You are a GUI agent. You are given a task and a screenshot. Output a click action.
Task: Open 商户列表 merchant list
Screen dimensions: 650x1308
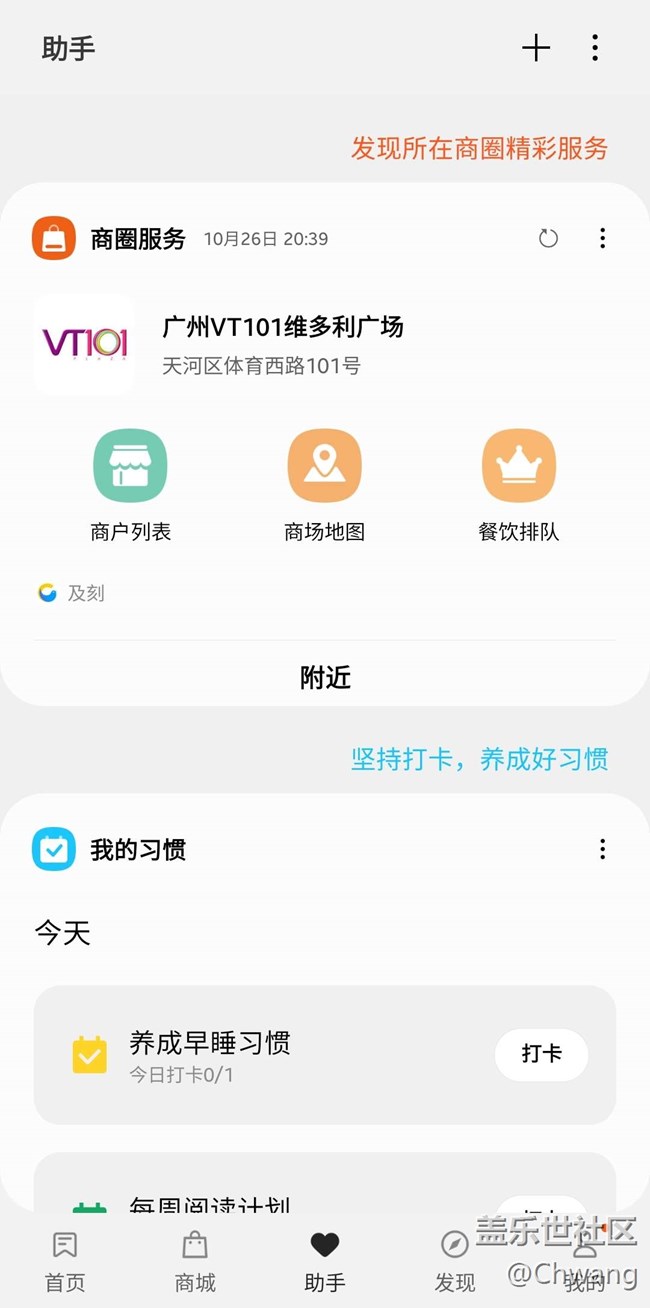click(130, 486)
